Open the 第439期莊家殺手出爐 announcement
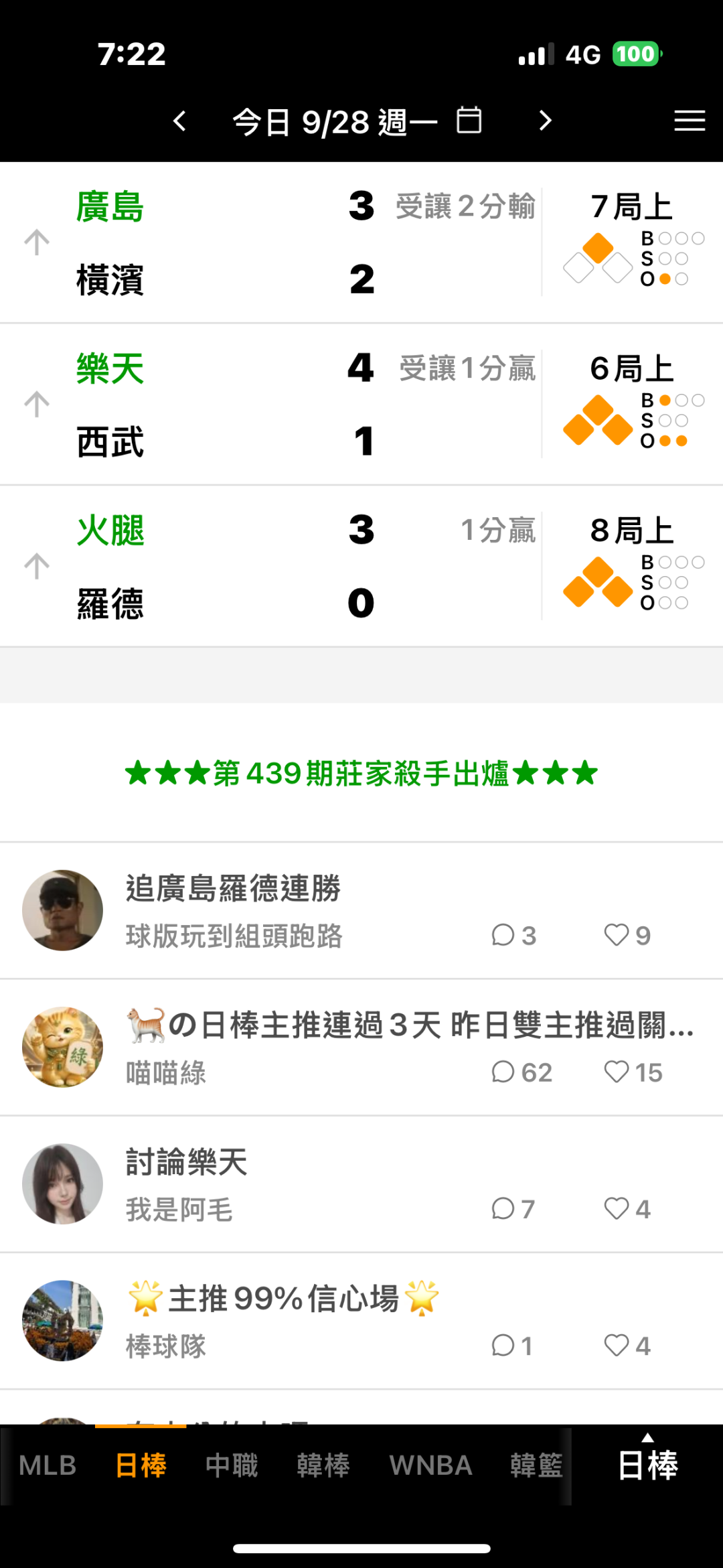 click(361, 773)
